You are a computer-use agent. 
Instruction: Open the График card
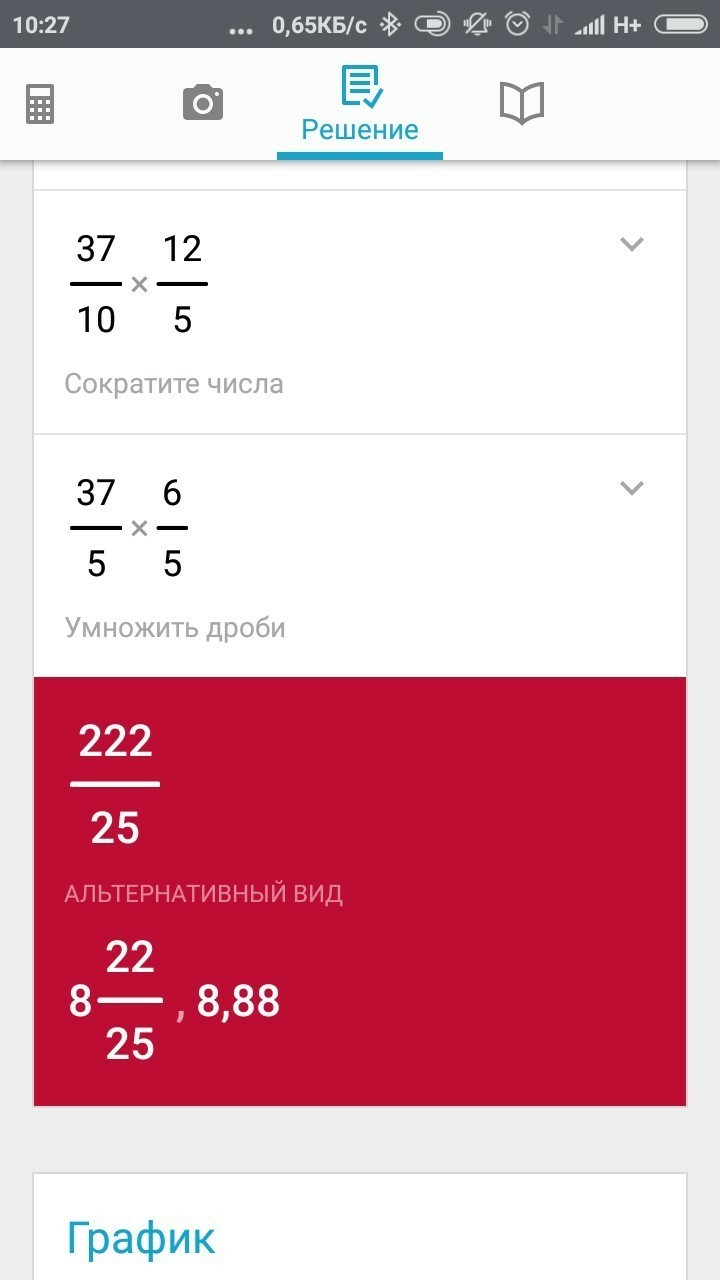[x=360, y=1227]
